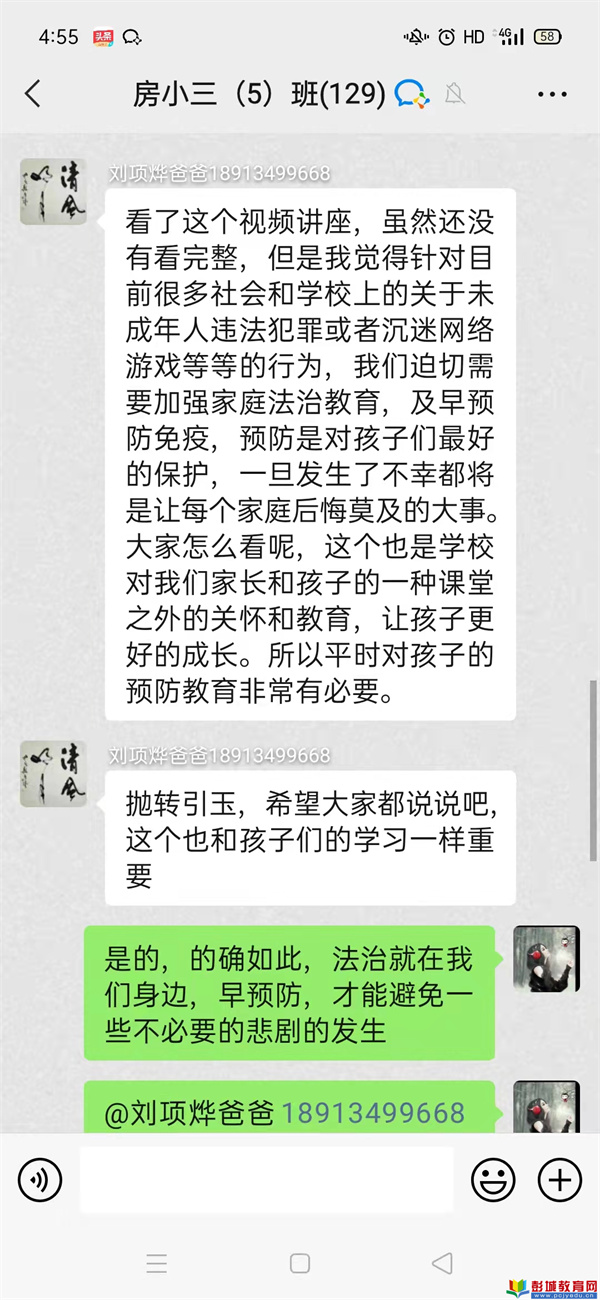Tap the system home button
The image size is (600, 1300).
pos(300,1263)
